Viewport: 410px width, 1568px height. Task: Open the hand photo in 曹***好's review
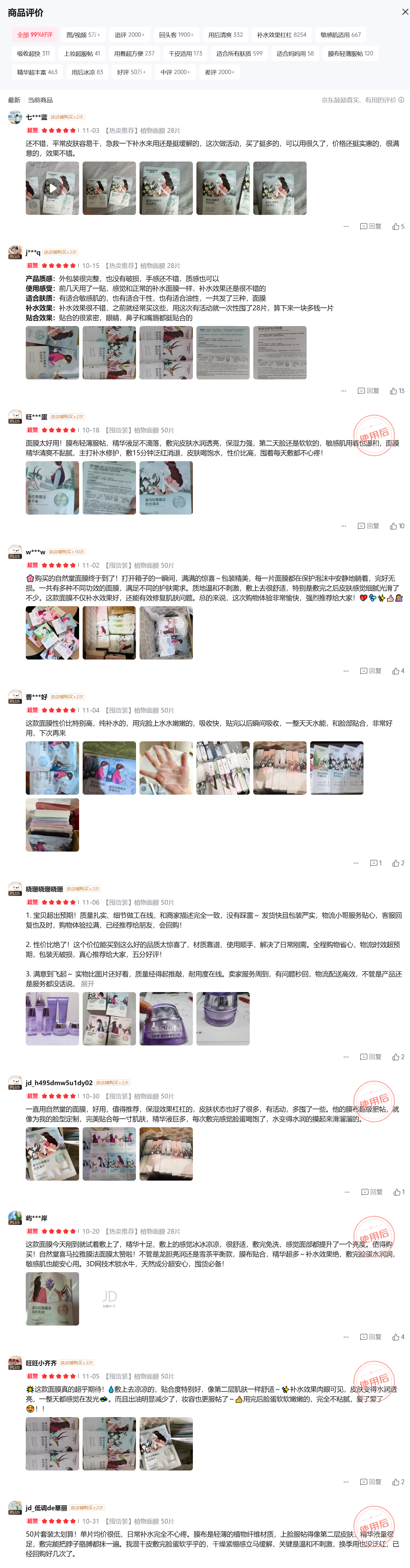click(166, 768)
